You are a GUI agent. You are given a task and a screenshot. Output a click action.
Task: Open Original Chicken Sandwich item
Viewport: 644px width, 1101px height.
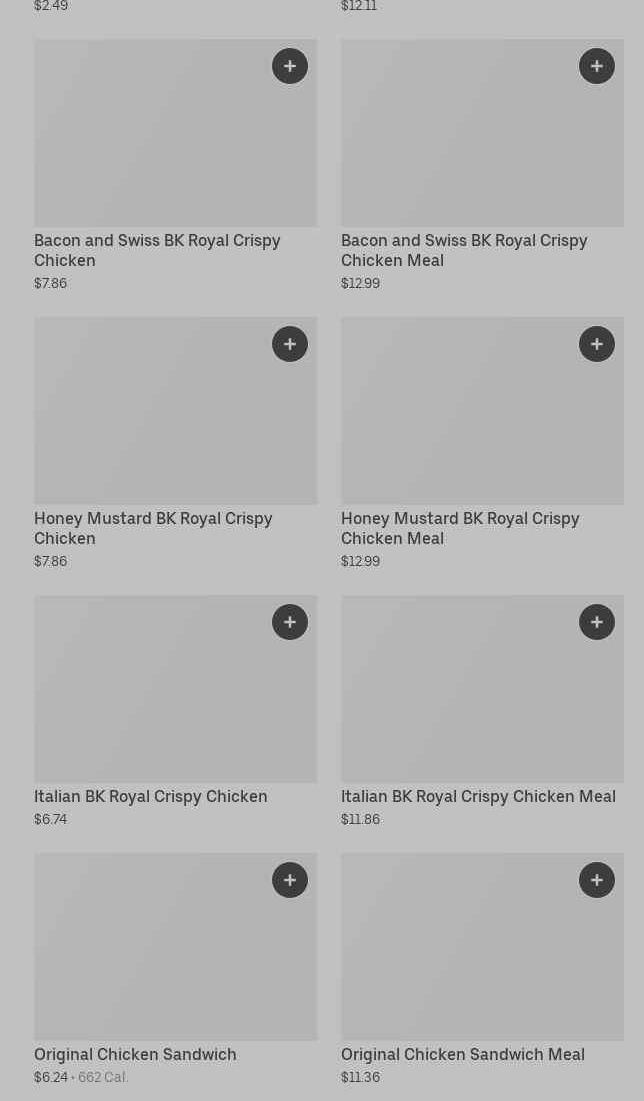(x=135, y=1054)
